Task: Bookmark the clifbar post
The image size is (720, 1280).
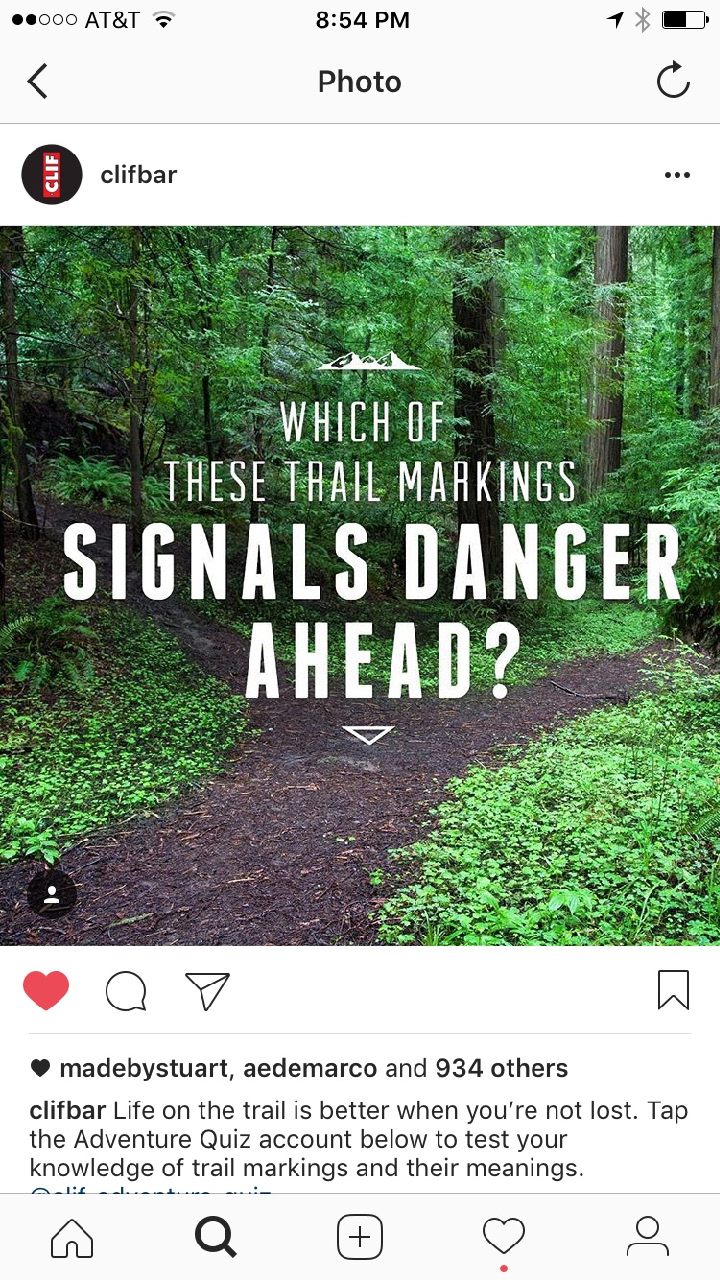Action: (673, 990)
